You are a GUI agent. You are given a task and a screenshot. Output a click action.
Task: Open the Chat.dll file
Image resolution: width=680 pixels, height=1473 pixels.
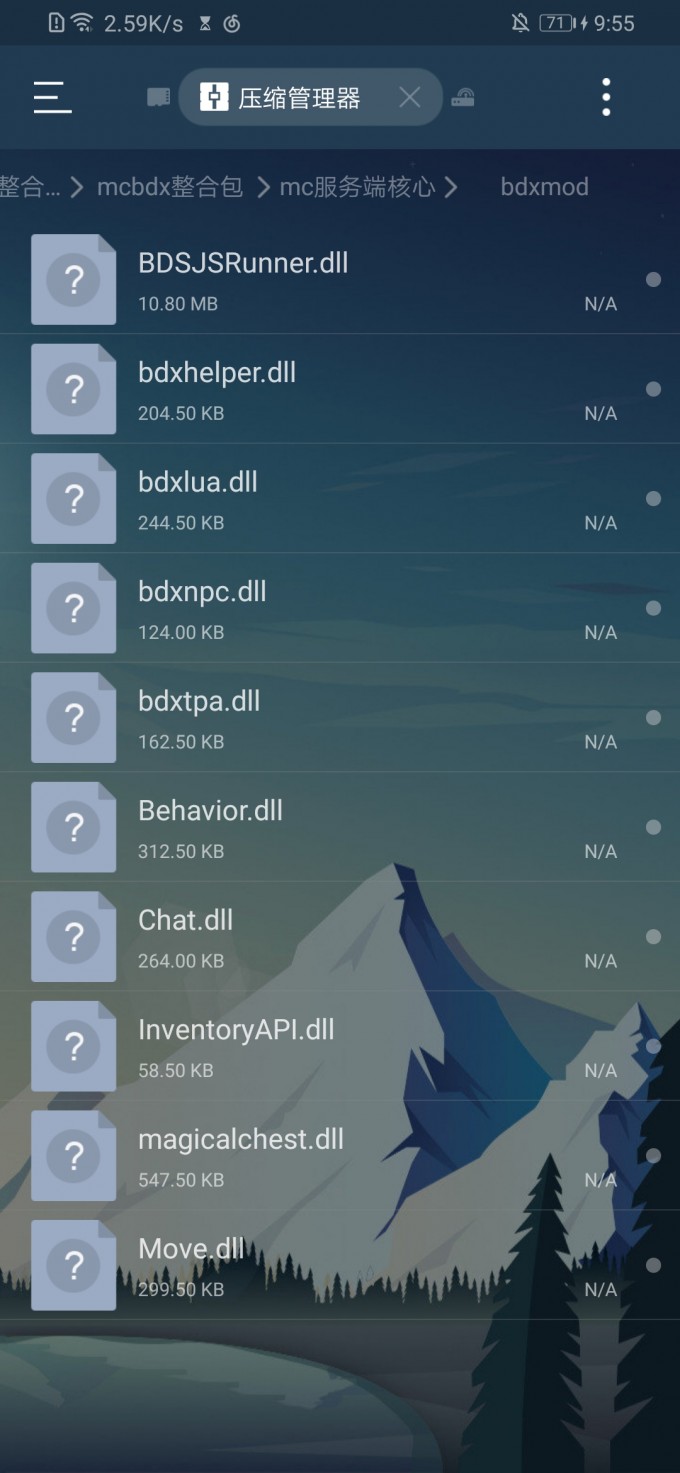click(x=185, y=920)
